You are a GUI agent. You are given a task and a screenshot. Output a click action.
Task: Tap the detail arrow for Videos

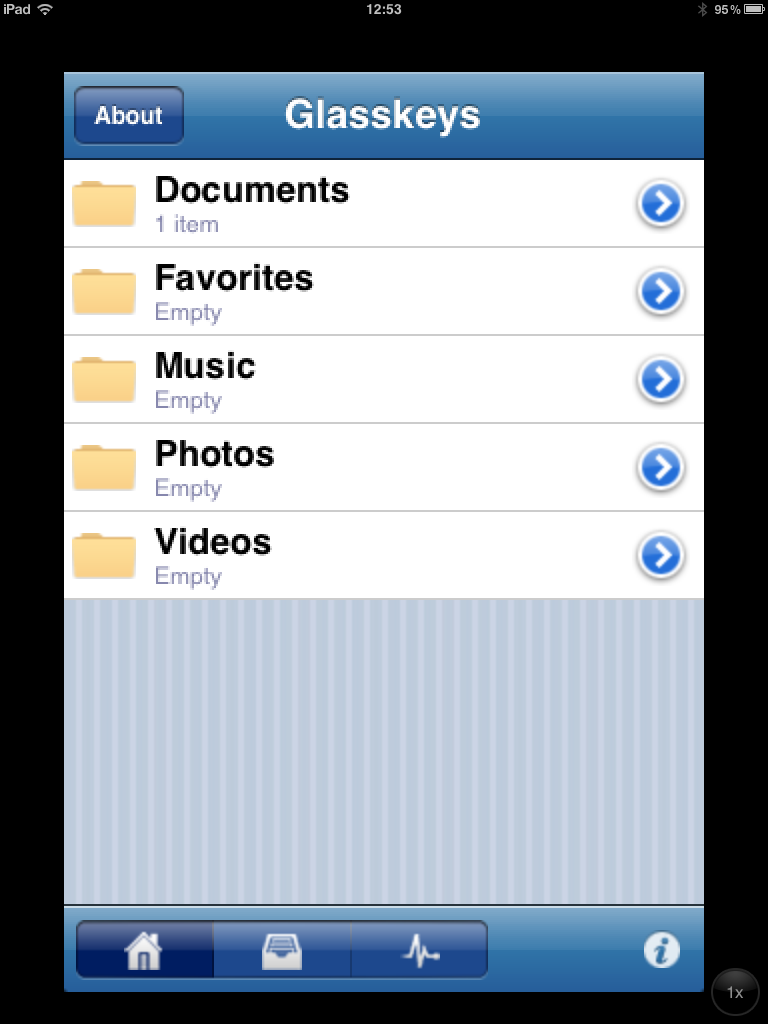(660, 556)
